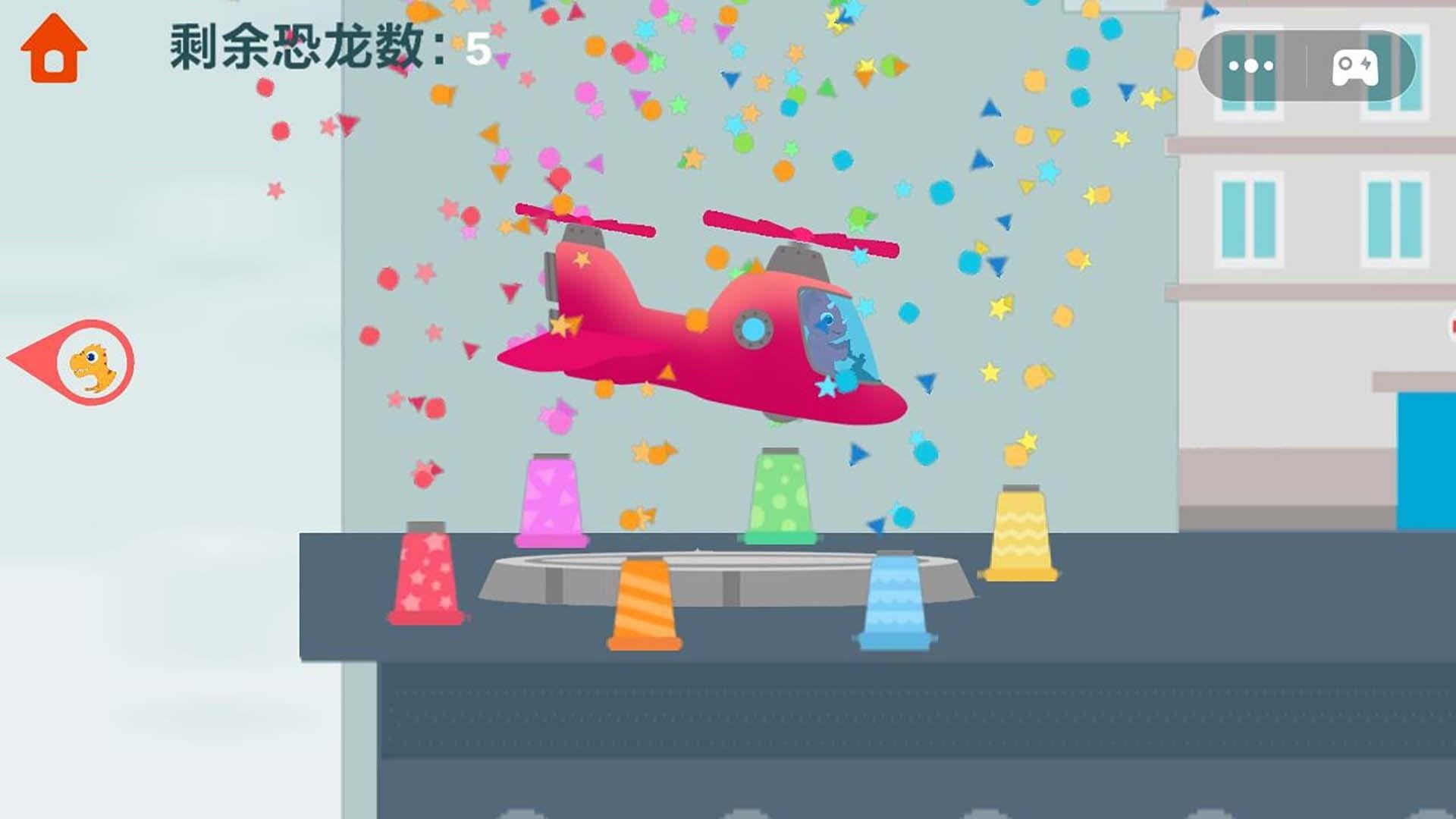1456x819 pixels.
Task: Tap the red helicopter
Action: click(x=701, y=315)
